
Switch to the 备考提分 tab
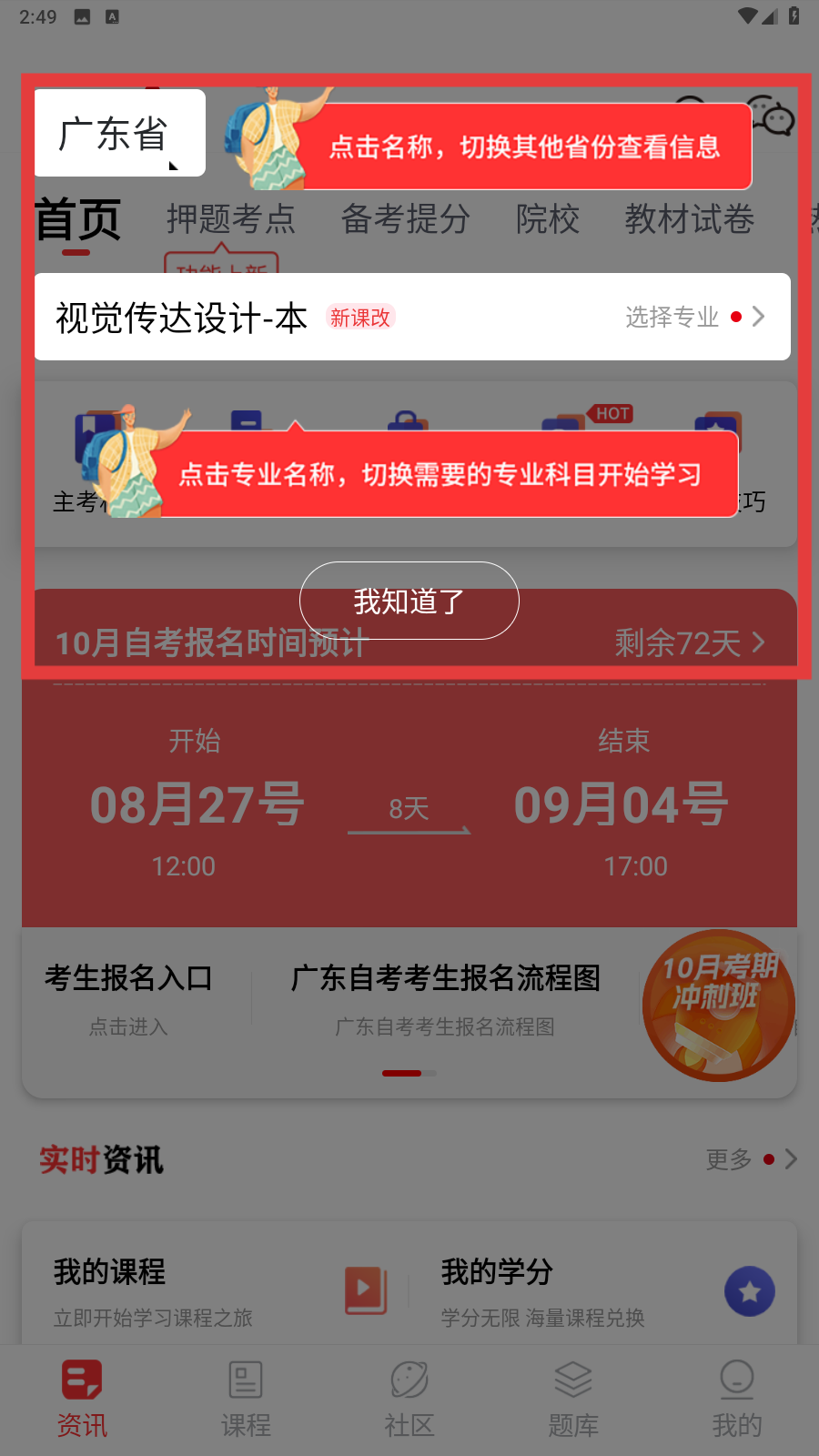click(405, 219)
